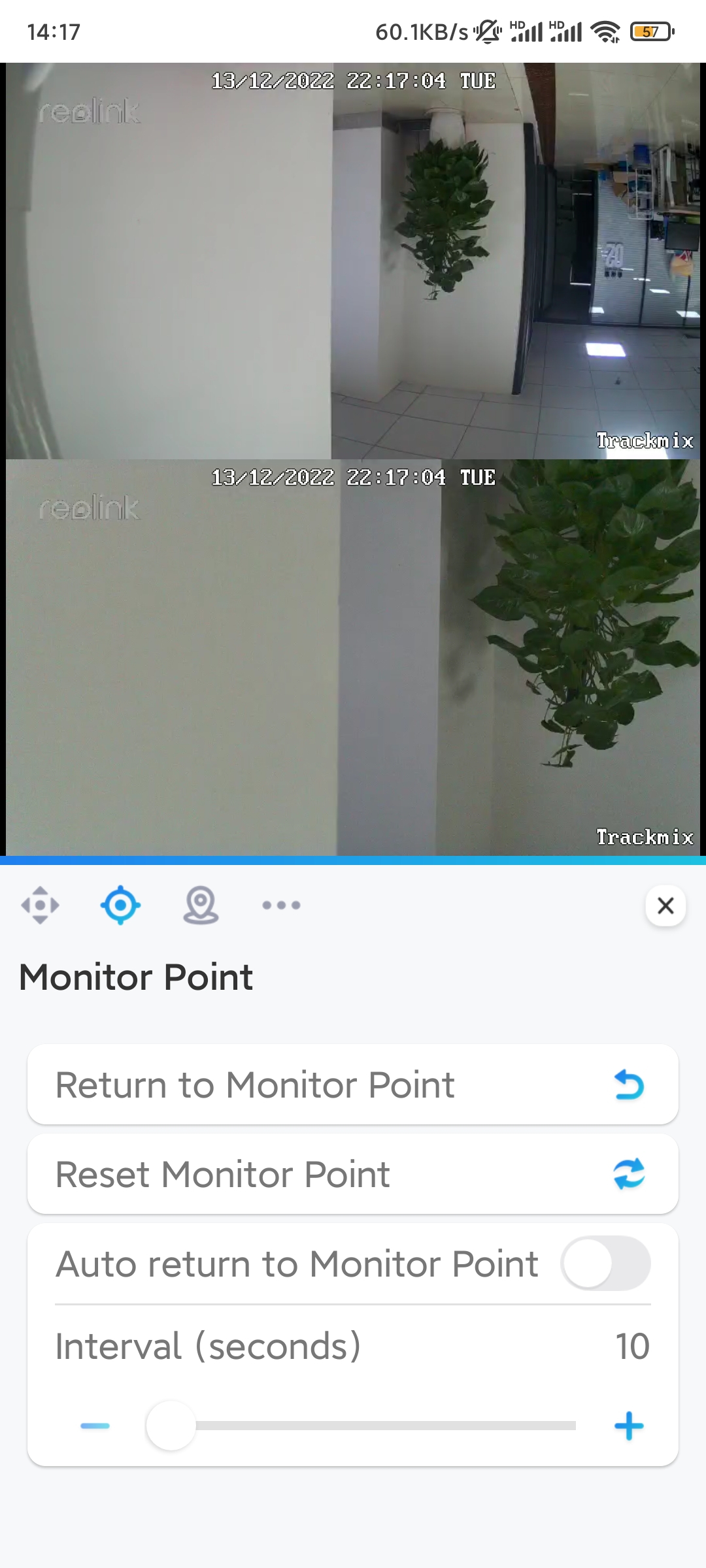Tap the lower zoomed camera view
Screen dimensions: 706x1568
pos(353,657)
